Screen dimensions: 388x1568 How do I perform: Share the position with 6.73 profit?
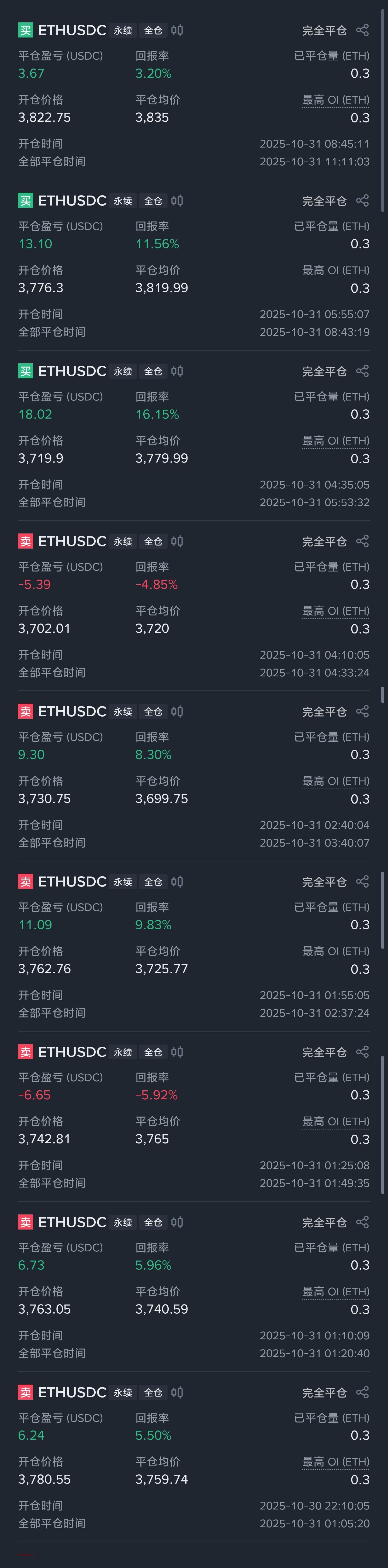[x=362, y=1222]
